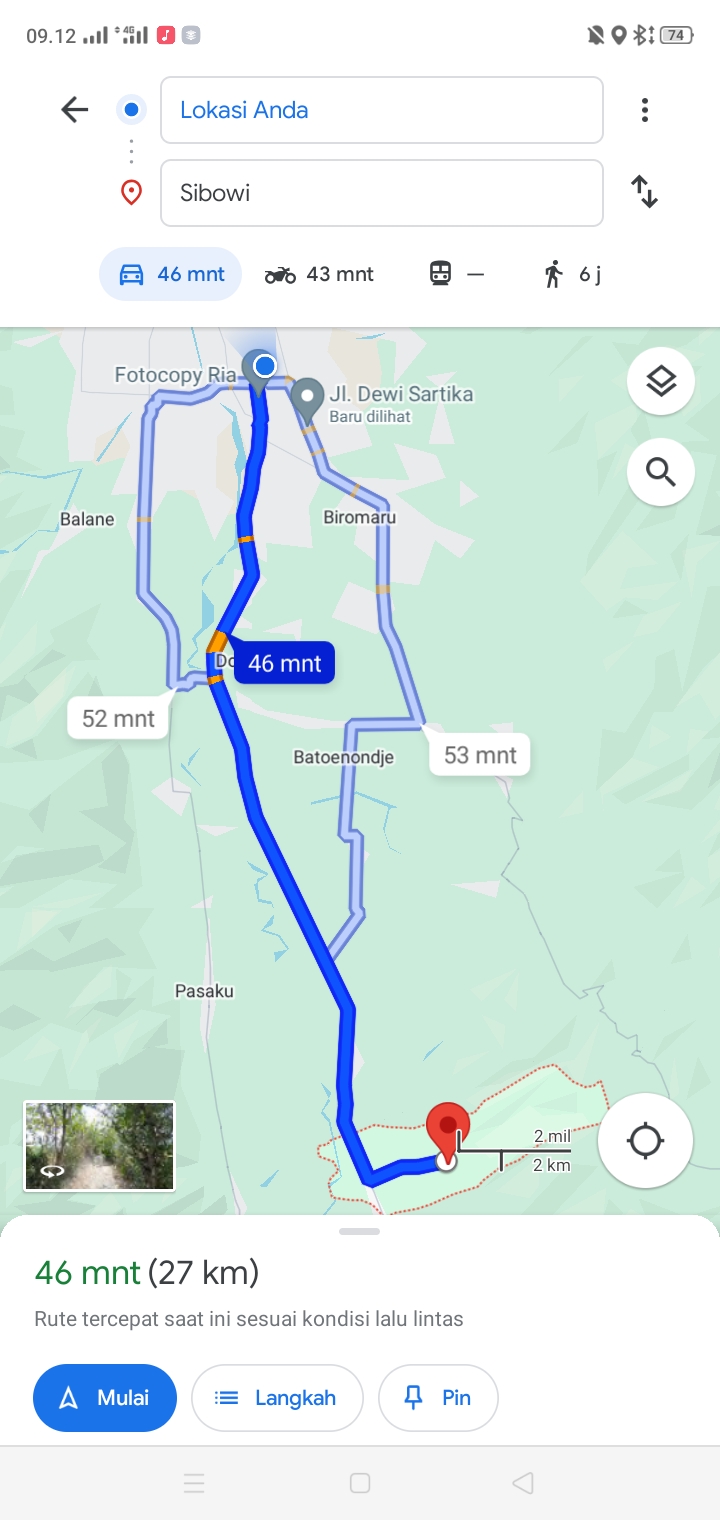Select the car mode 46 mnt tab
The height and width of the screenshot is (1520, 720).
coord(171,274)
